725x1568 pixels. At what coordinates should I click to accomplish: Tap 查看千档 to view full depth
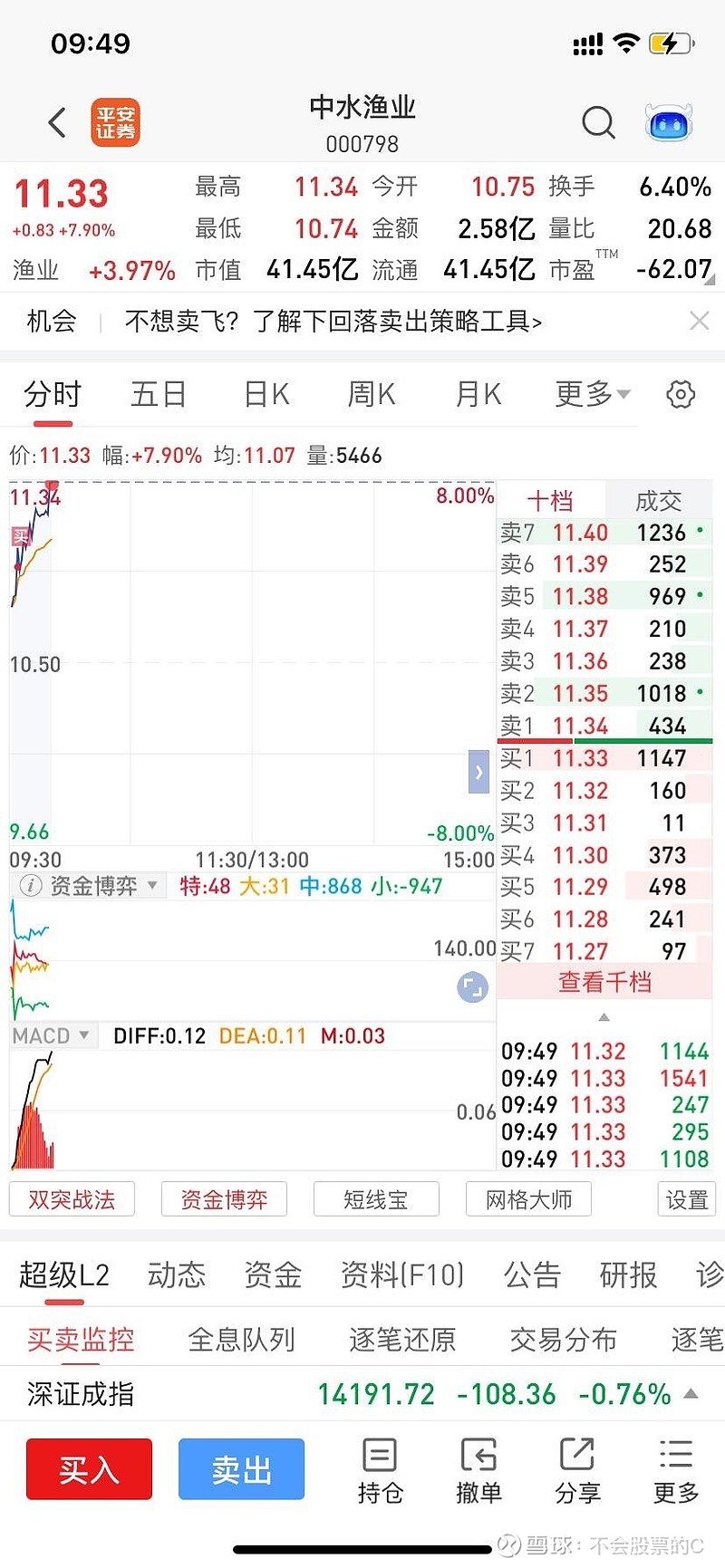tap(604, 982)
